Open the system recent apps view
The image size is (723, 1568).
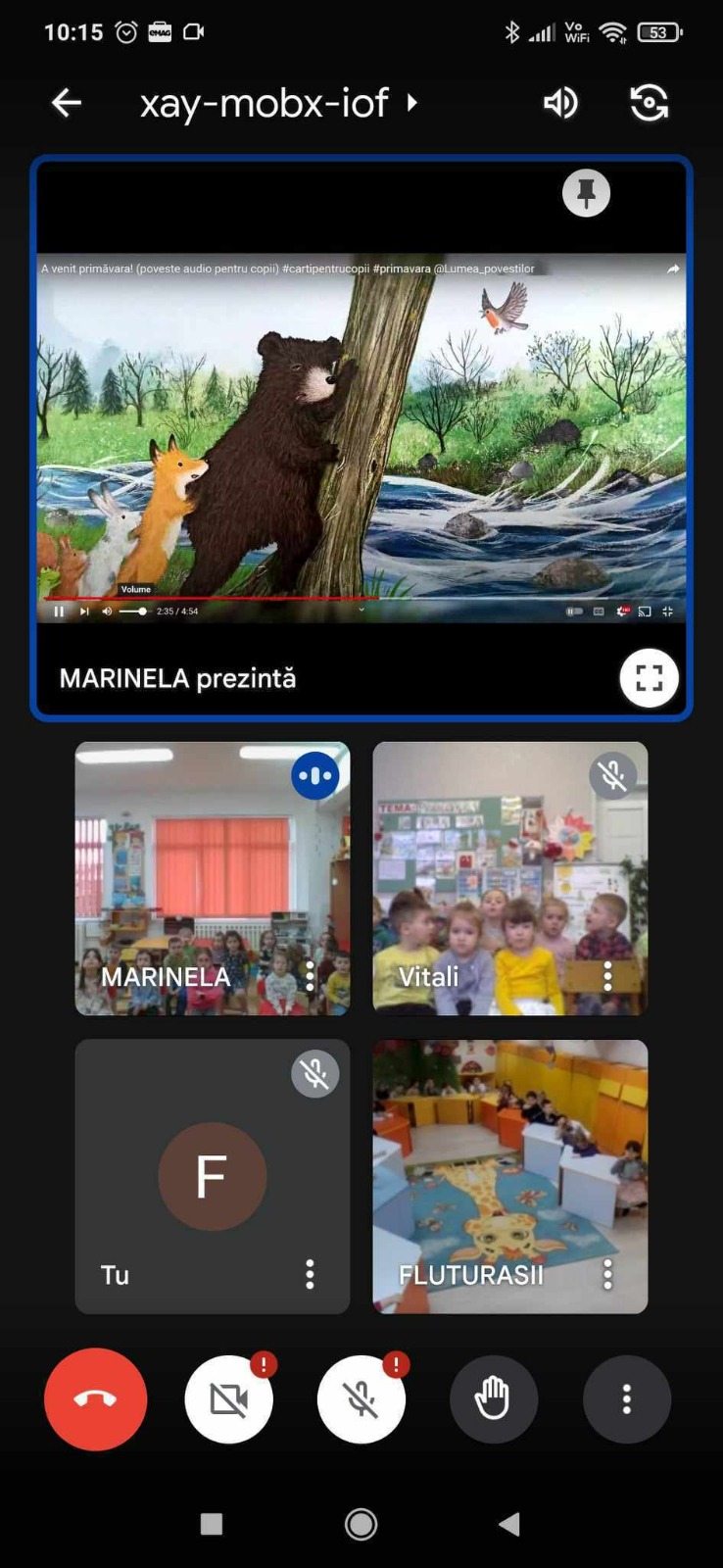(x=212, y=1524)
